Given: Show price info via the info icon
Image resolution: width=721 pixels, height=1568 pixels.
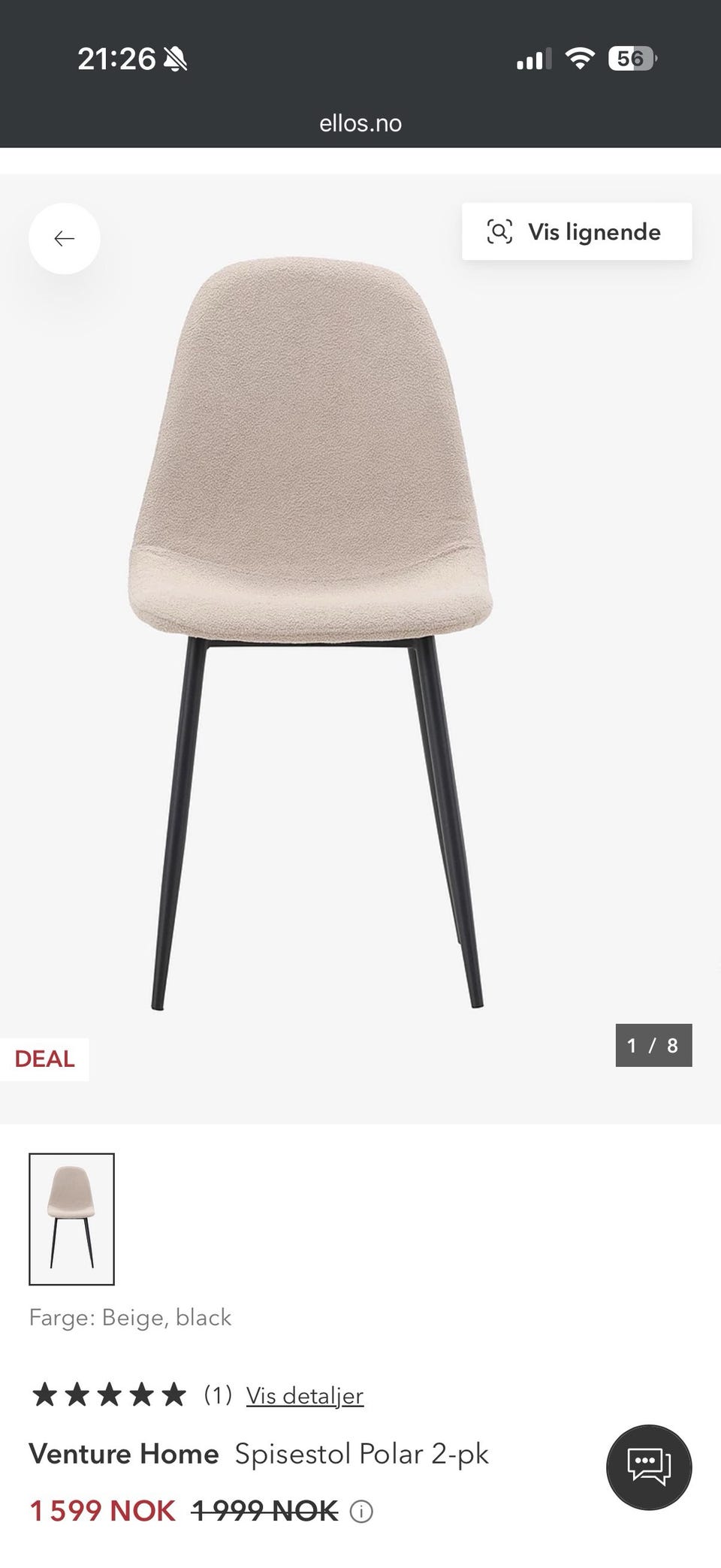Looking at the screenshot, I should [361, 1511].
